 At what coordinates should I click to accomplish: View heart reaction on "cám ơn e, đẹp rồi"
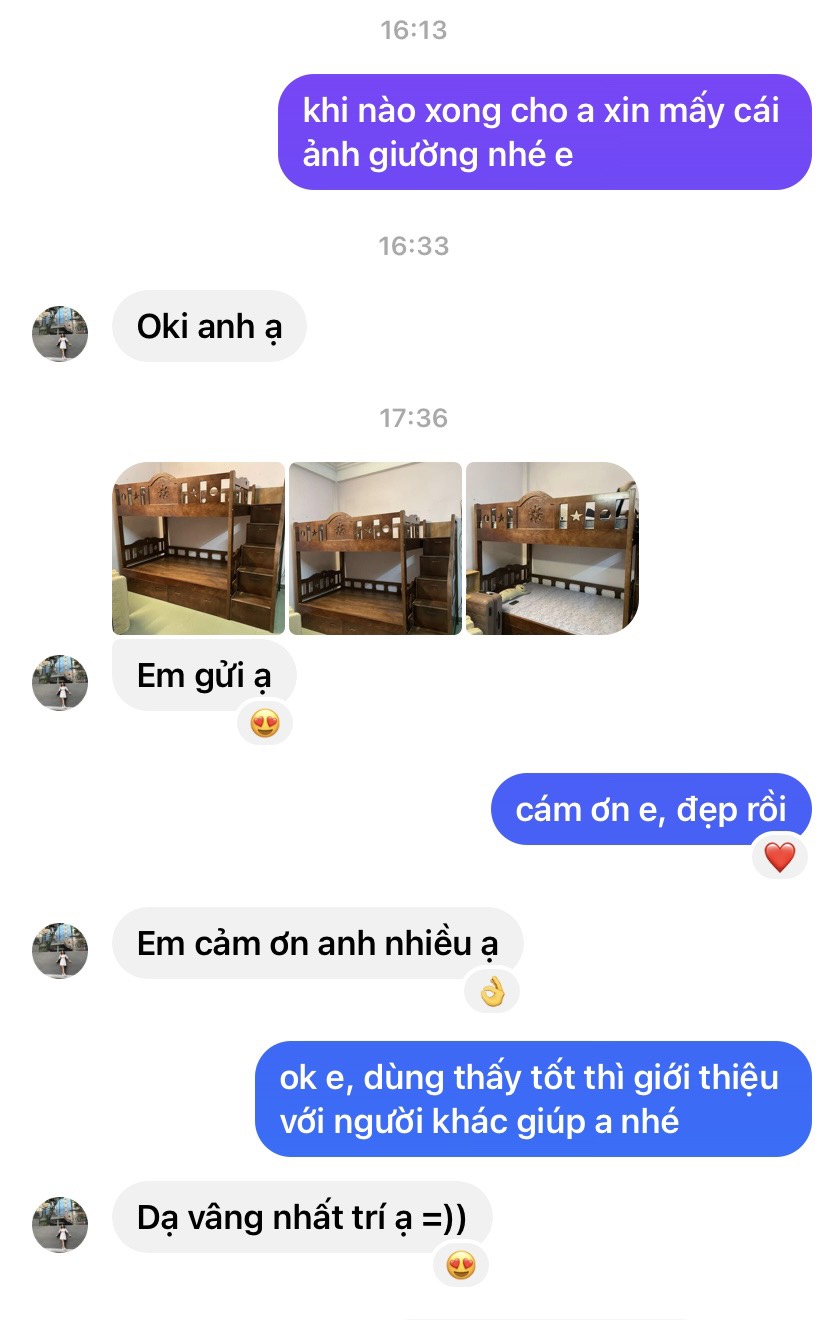779,857
